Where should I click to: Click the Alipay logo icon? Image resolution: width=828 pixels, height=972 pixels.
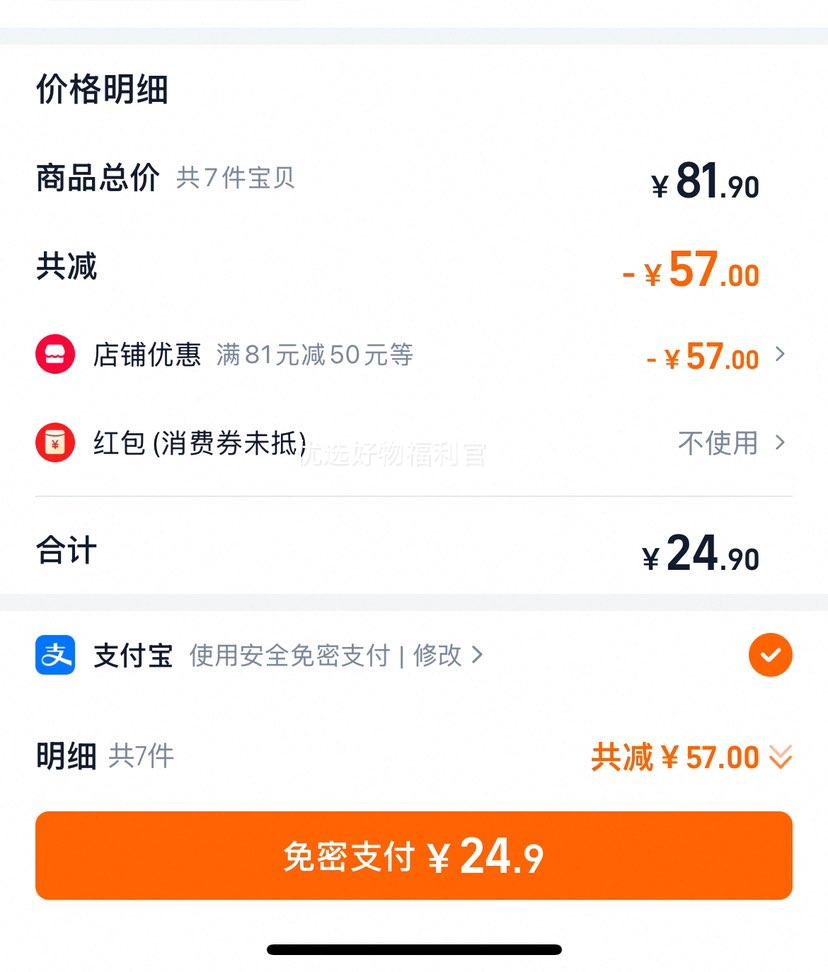tap(55, 655)
